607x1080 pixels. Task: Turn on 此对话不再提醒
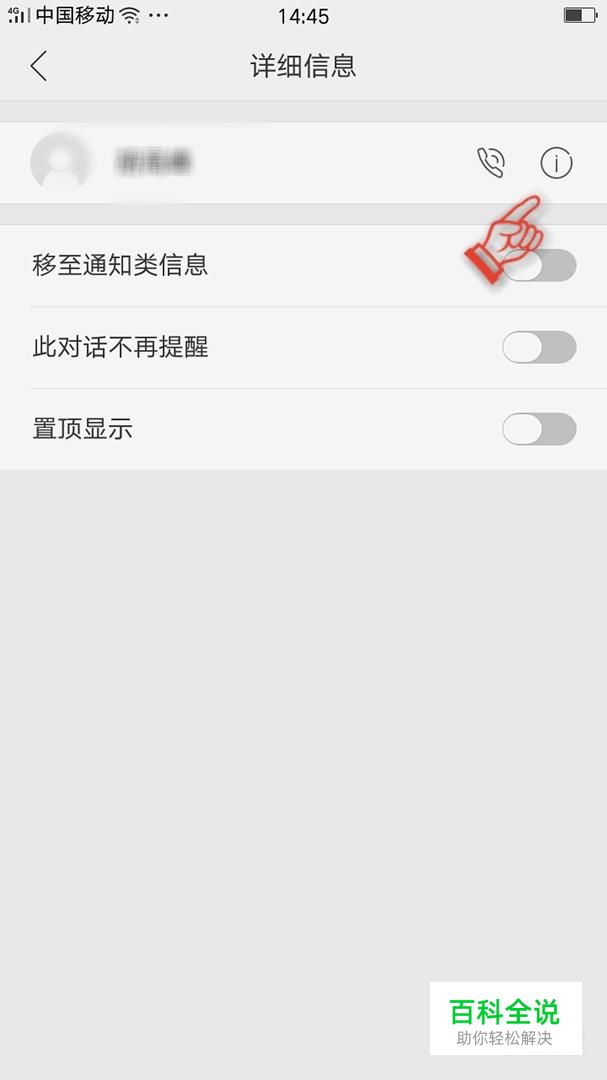pyautogui.click(x=539, y=347)
